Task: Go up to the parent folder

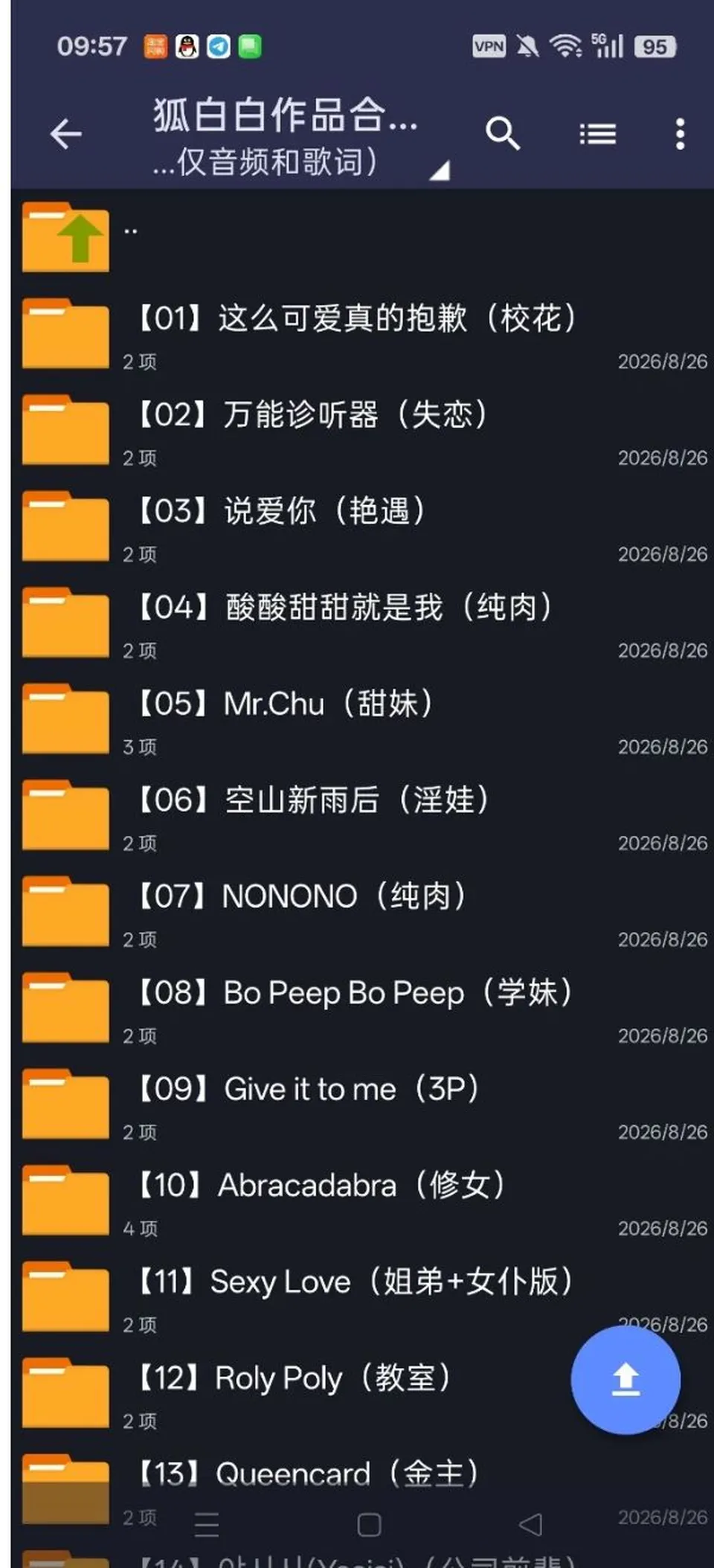Action: (362, 237)
